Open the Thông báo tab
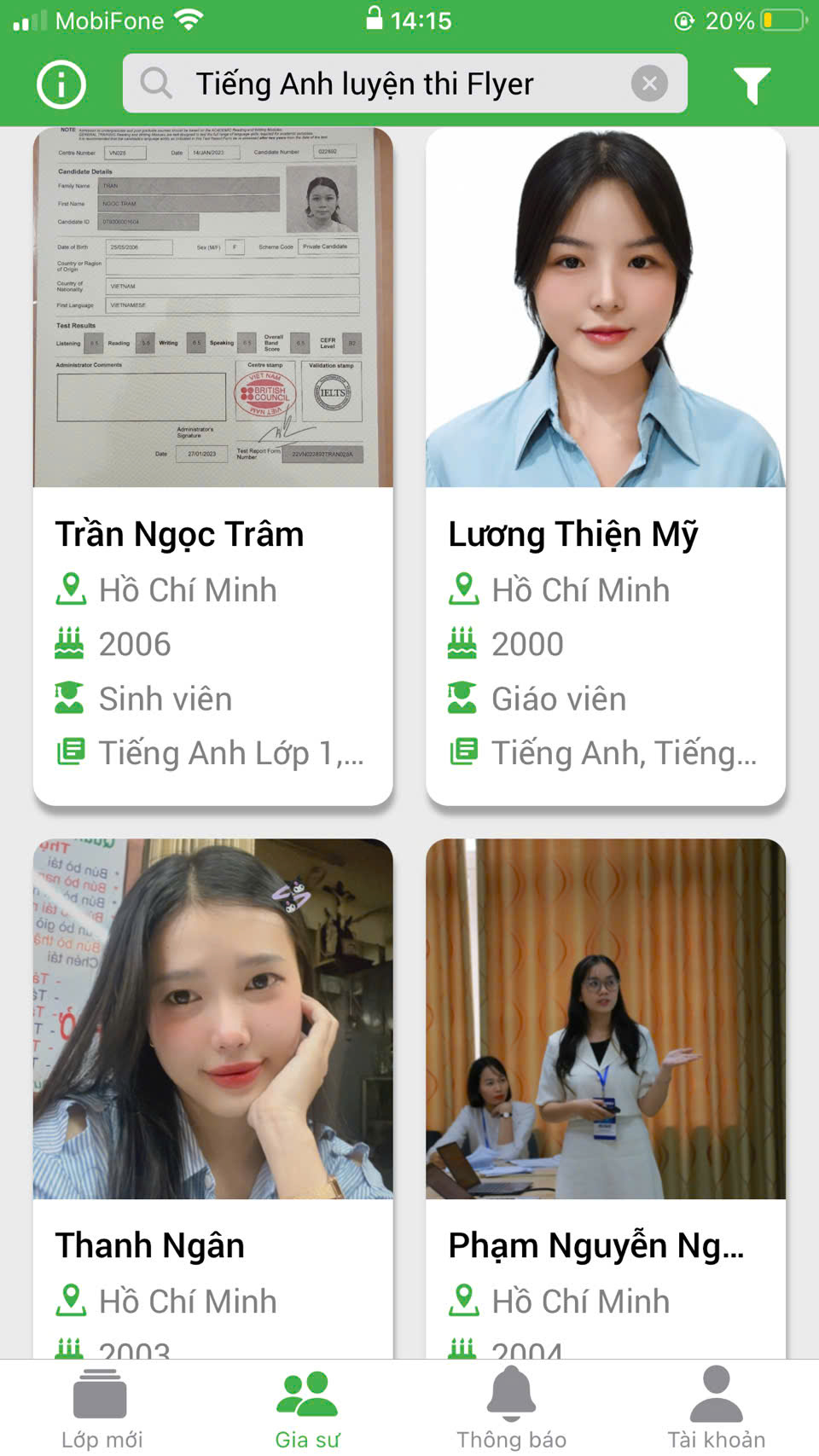The image size is (819, 1456). tap(511, 1408)
